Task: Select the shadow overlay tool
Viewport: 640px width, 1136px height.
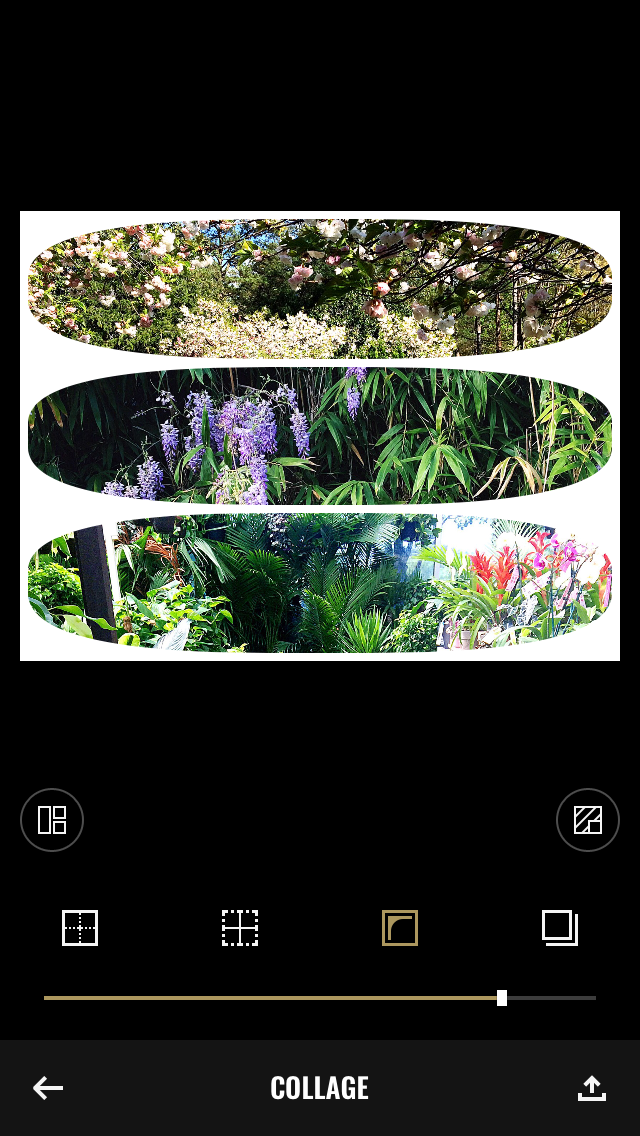Action: (560, 928)
